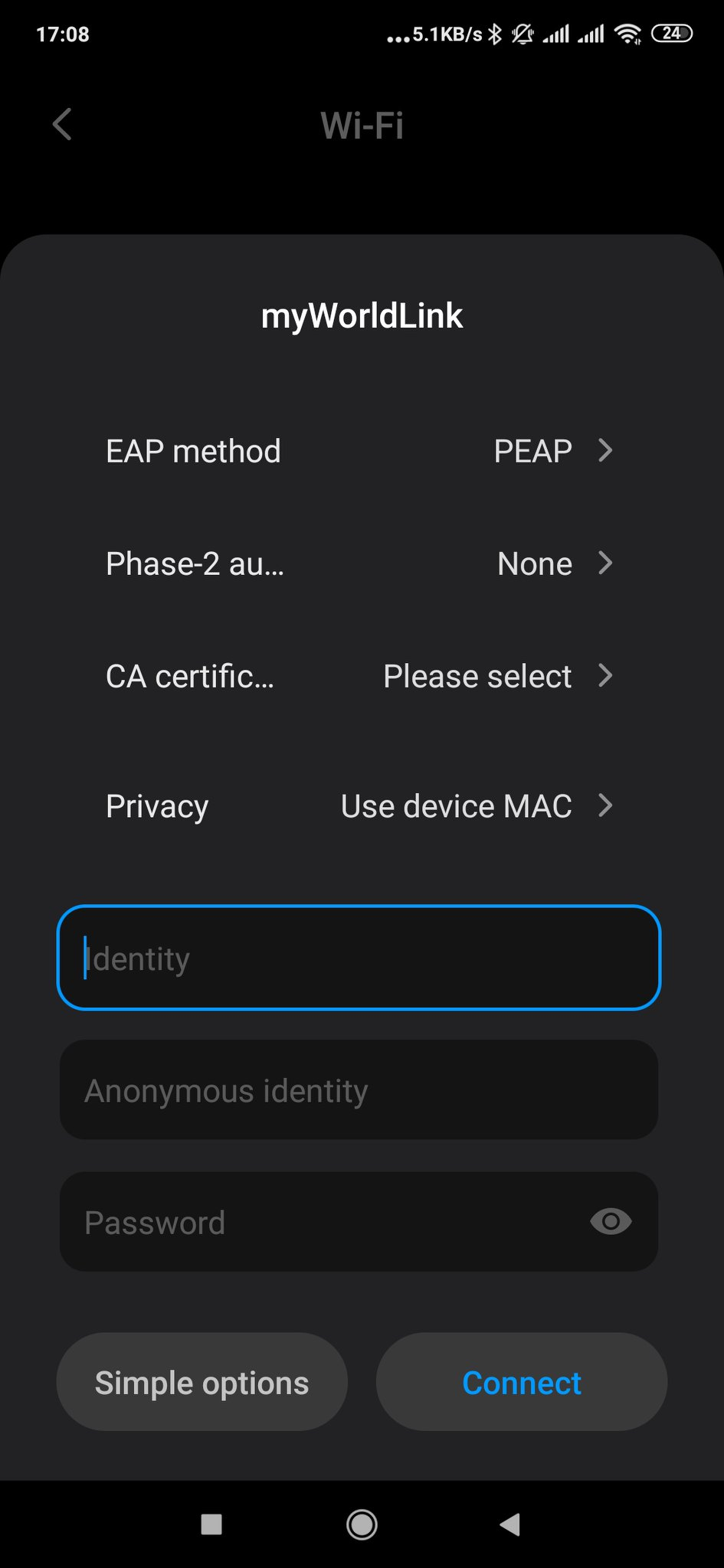Switch to Simple options
The height and width of the screenshot is (1568, 724).
pos(201,1382)
